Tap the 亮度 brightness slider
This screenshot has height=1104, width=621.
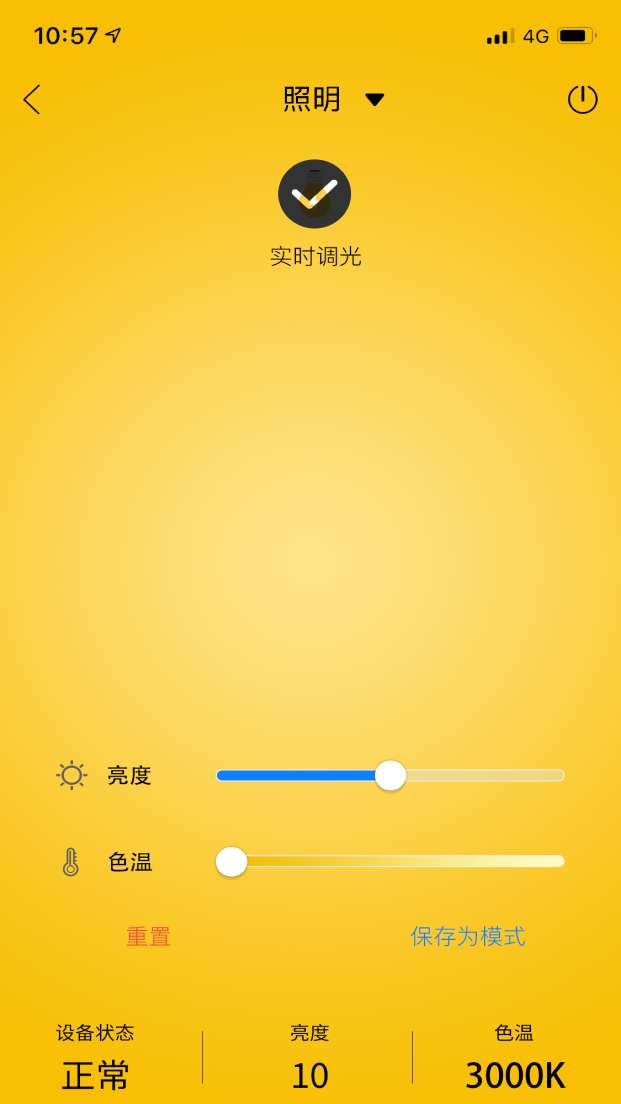coord(390,775)
